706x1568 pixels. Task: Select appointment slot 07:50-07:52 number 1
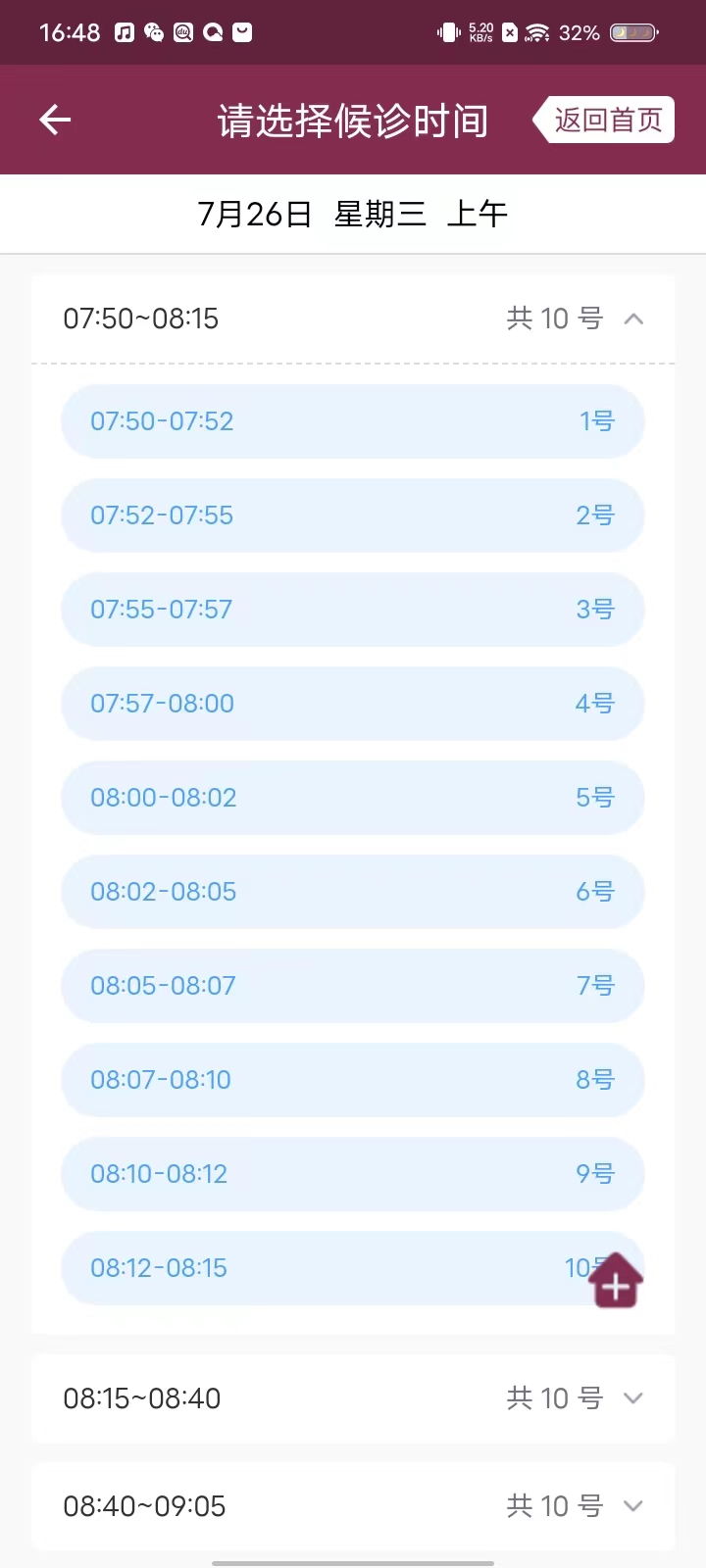pyautogui.click(x=353, y=420)
